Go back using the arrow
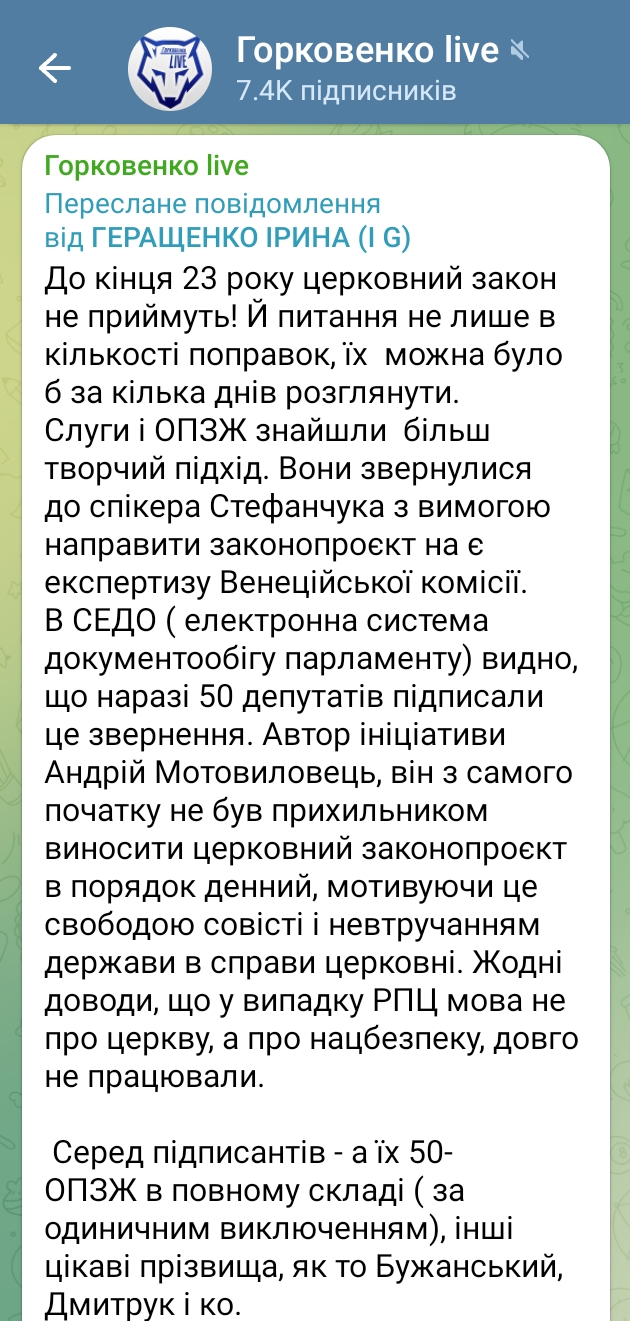This screenshot has height=1321, width=630. (55, 67)
